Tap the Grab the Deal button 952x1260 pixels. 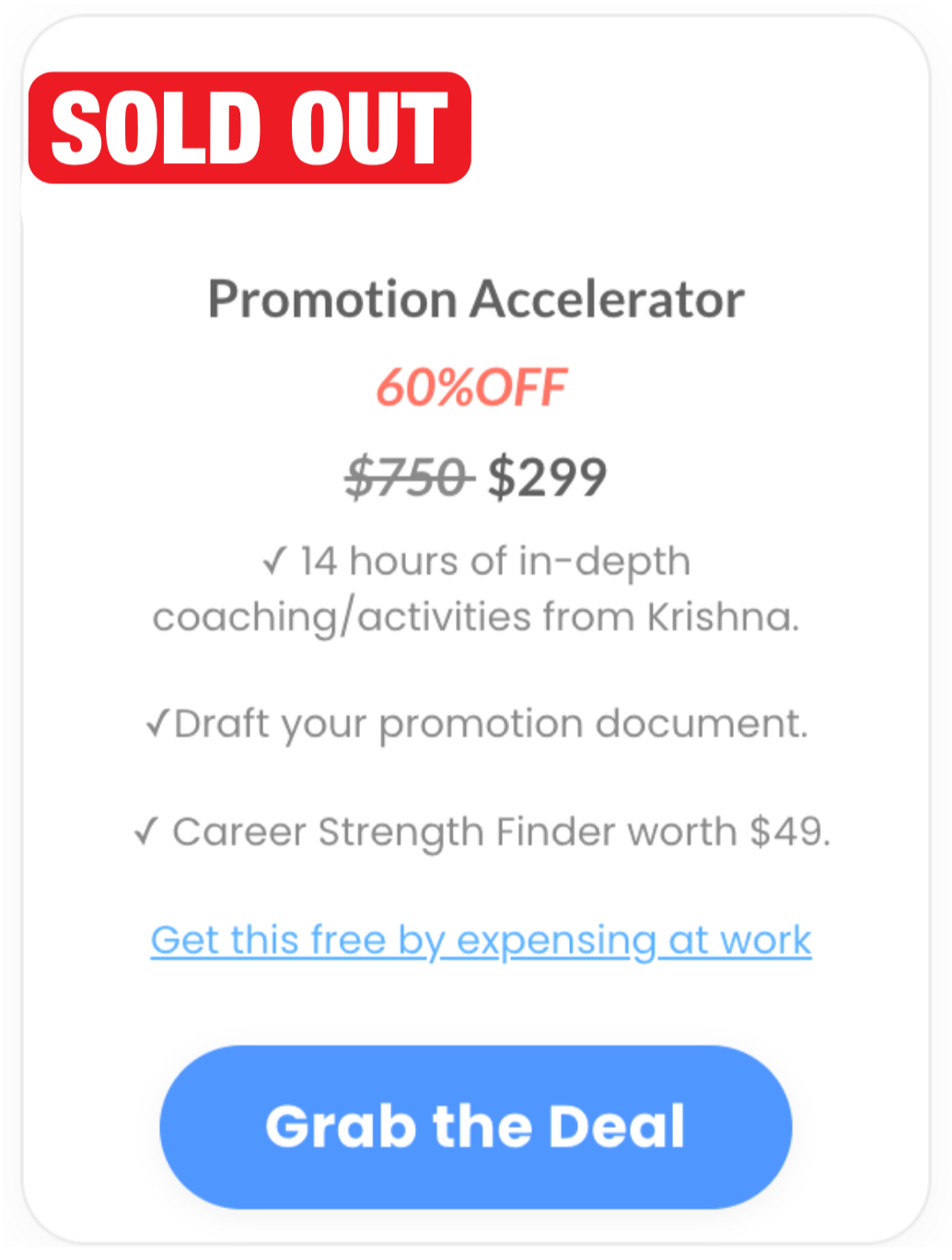[x=476, y=1126]
